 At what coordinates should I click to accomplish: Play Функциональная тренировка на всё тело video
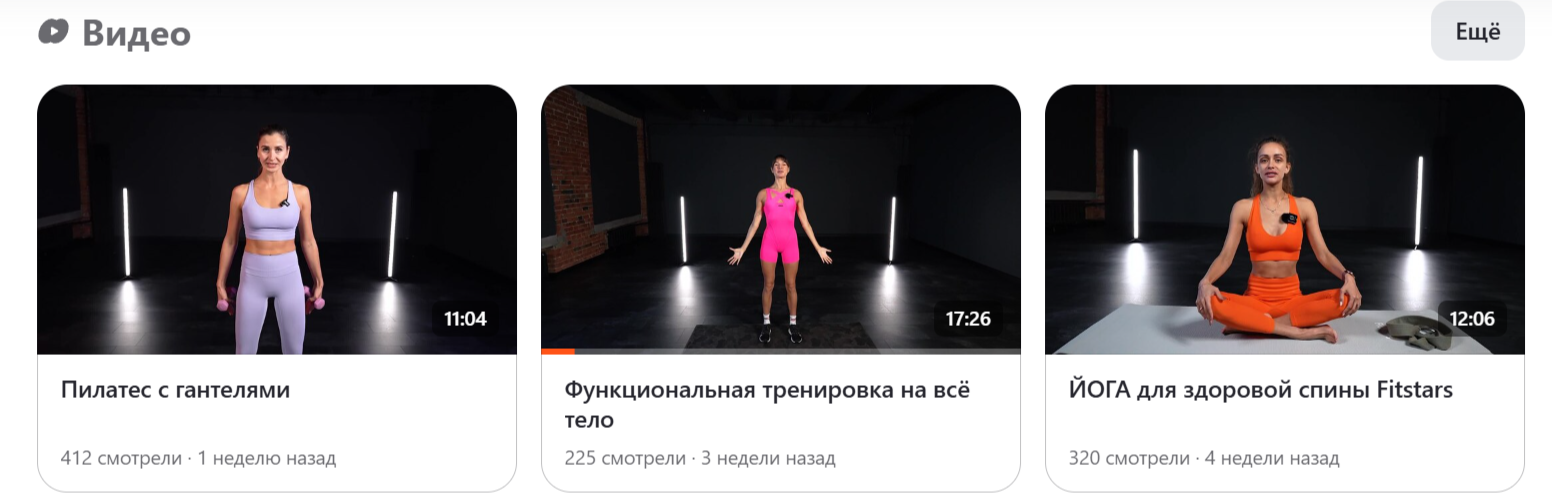click(x=780, y=220)
